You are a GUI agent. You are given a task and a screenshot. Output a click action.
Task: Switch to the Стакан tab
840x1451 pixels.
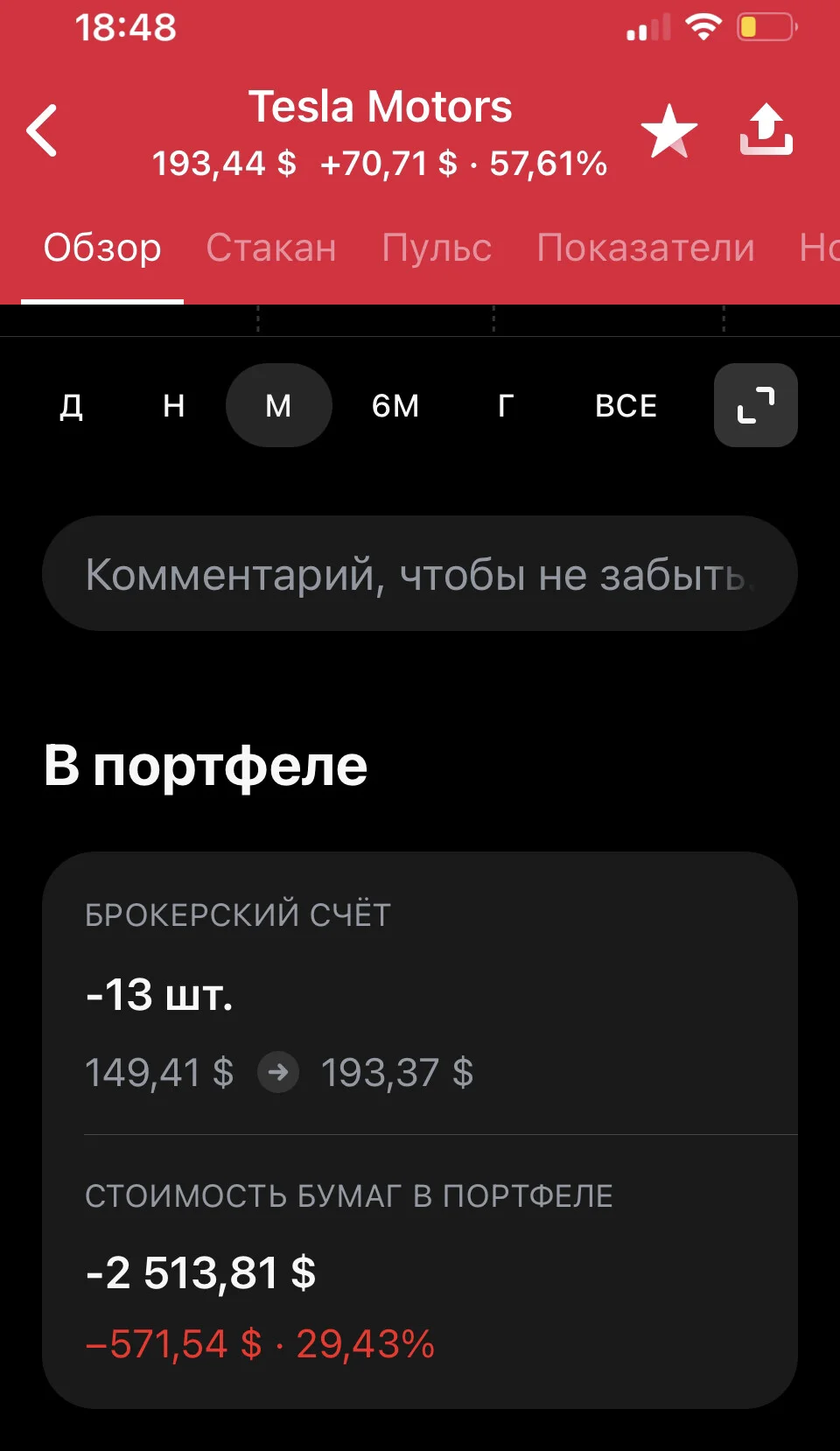[271, 248]
